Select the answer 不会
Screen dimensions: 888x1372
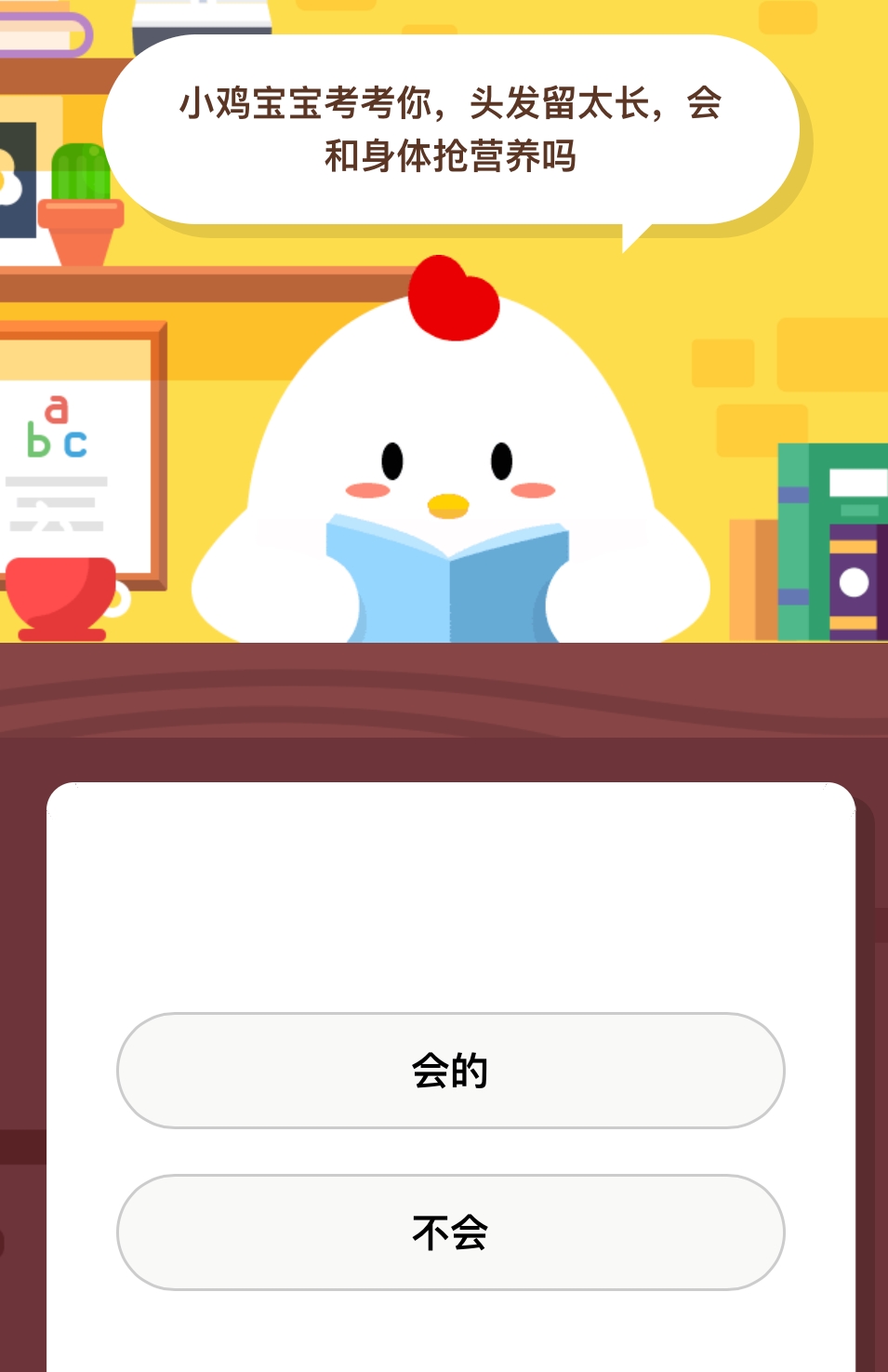pyautogui.click(x=449, y=1232)
